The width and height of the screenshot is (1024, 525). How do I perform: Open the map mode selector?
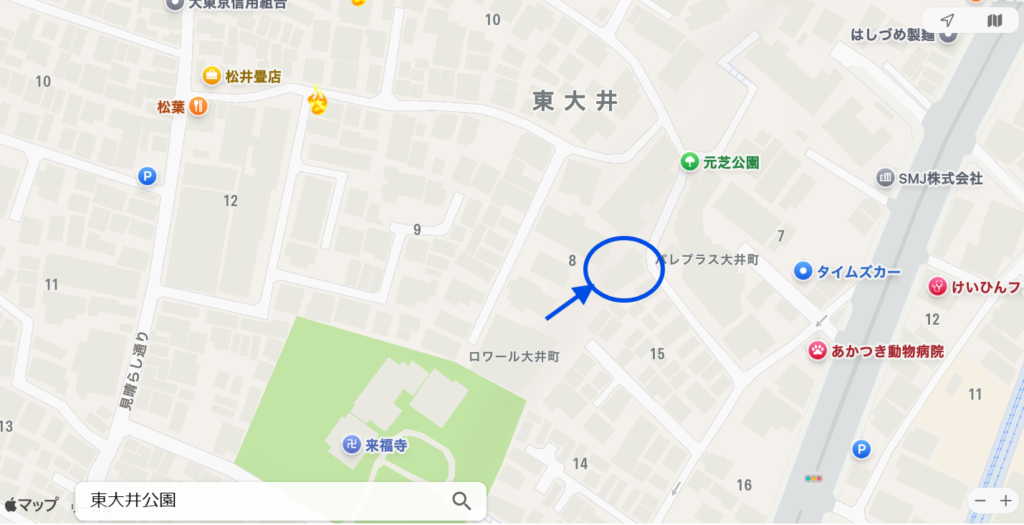coord(994,21)
